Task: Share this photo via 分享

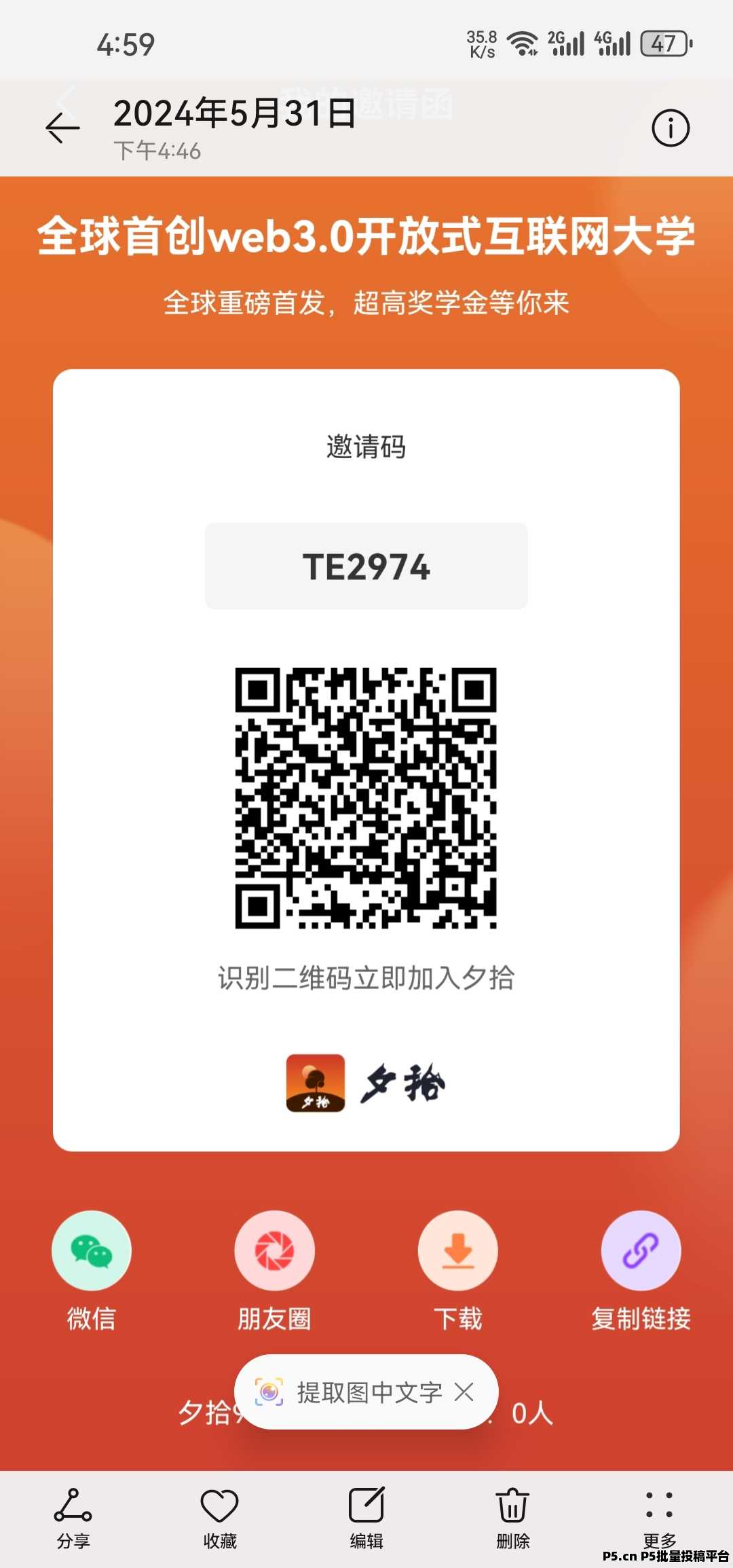Action: [x=73, y=1518]
